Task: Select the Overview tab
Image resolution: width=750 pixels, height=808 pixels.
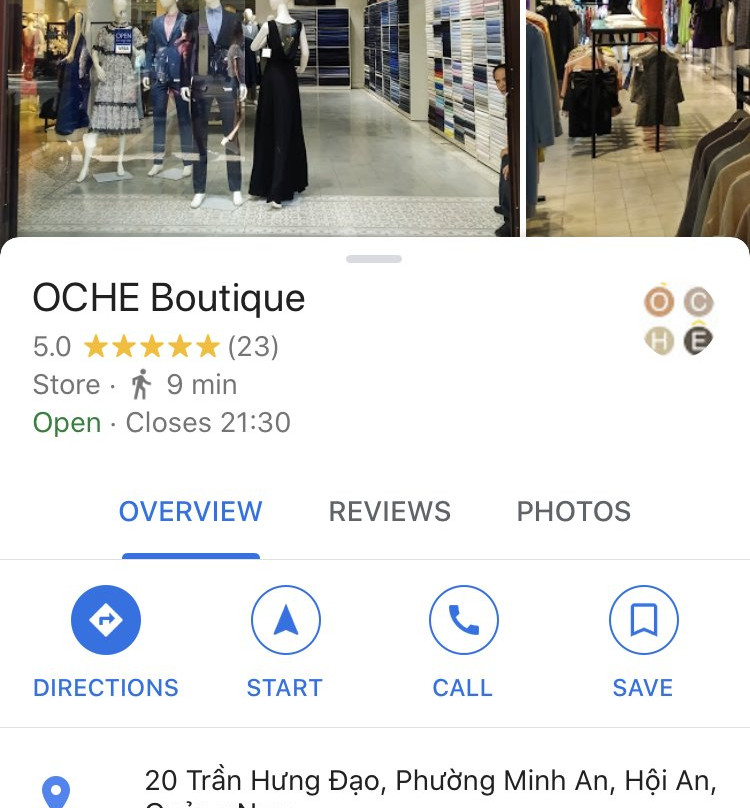Action: click(x=190, y=512)
